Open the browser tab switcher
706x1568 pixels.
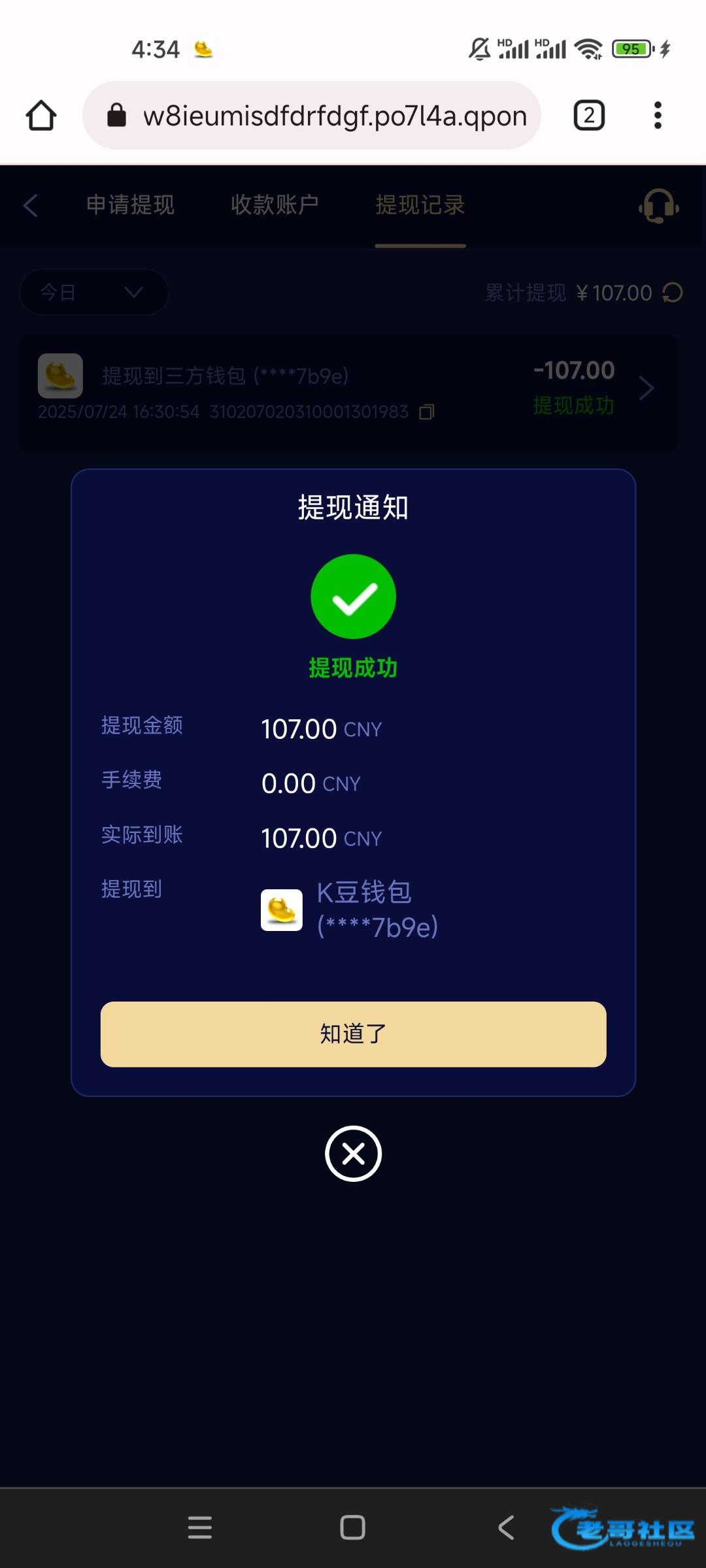(x=588, y=116)
